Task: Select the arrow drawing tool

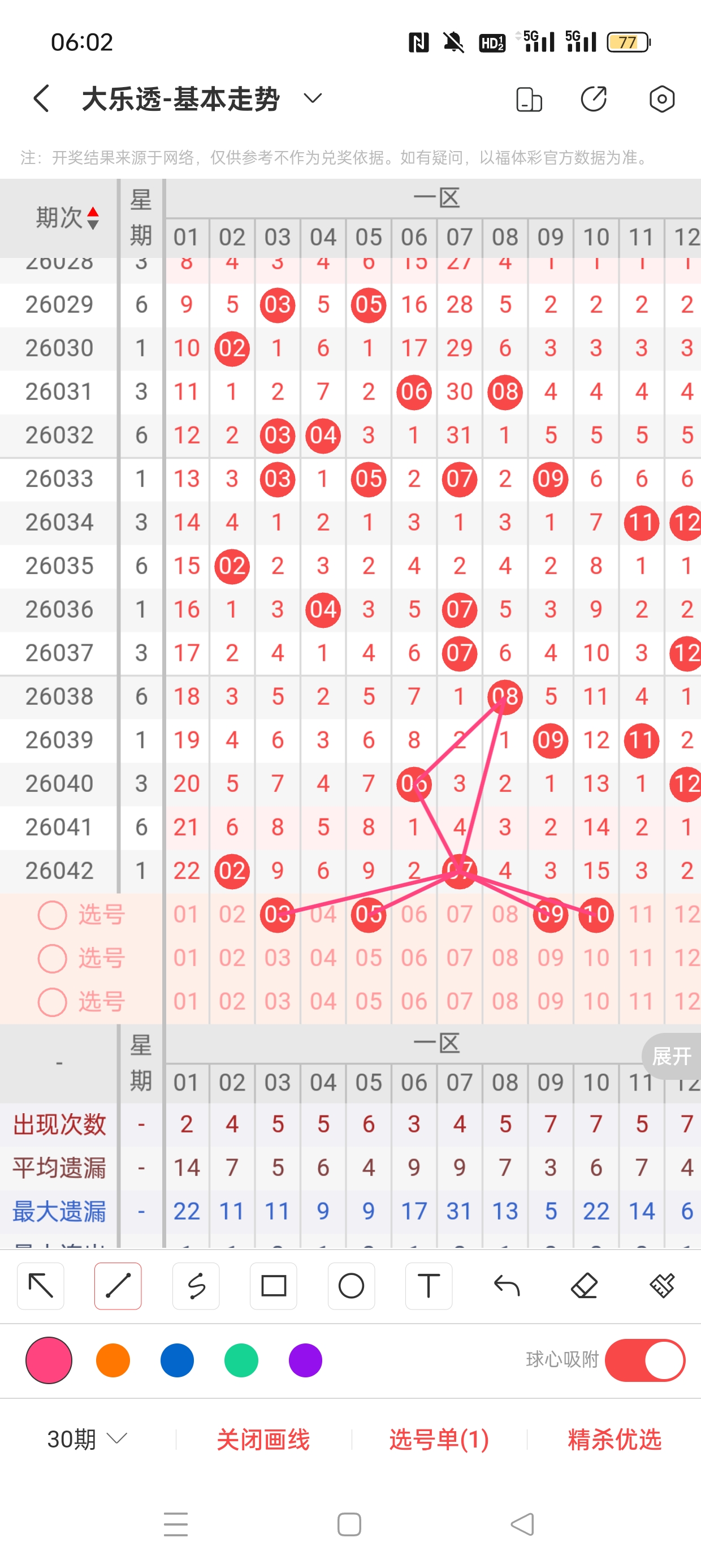Action: (41, 1286)
